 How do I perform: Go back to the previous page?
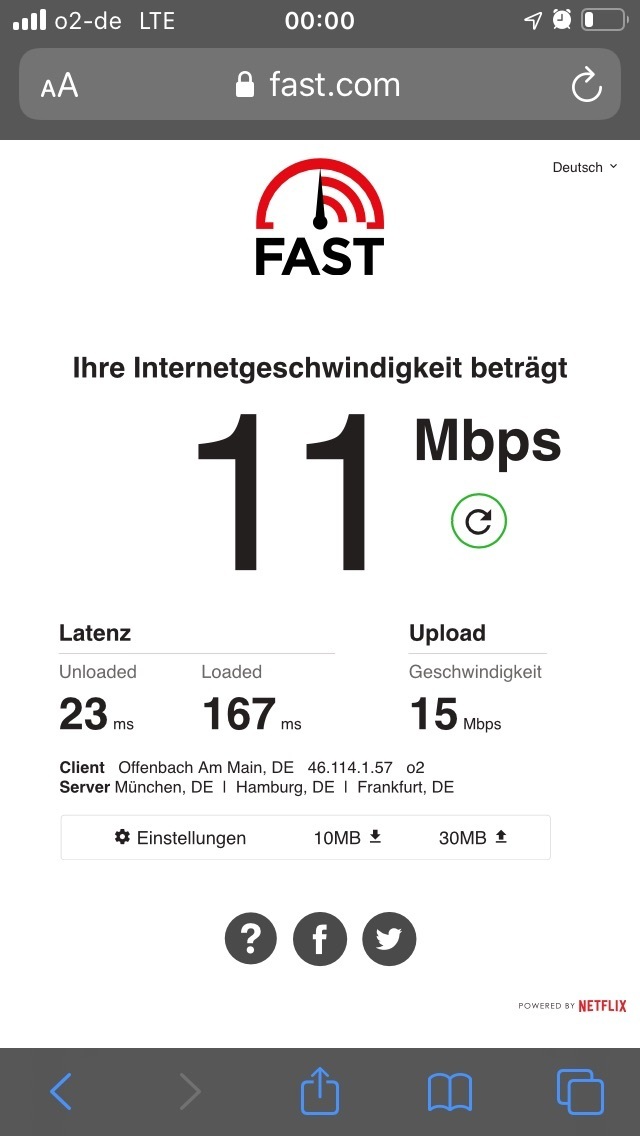point(61,1091)
